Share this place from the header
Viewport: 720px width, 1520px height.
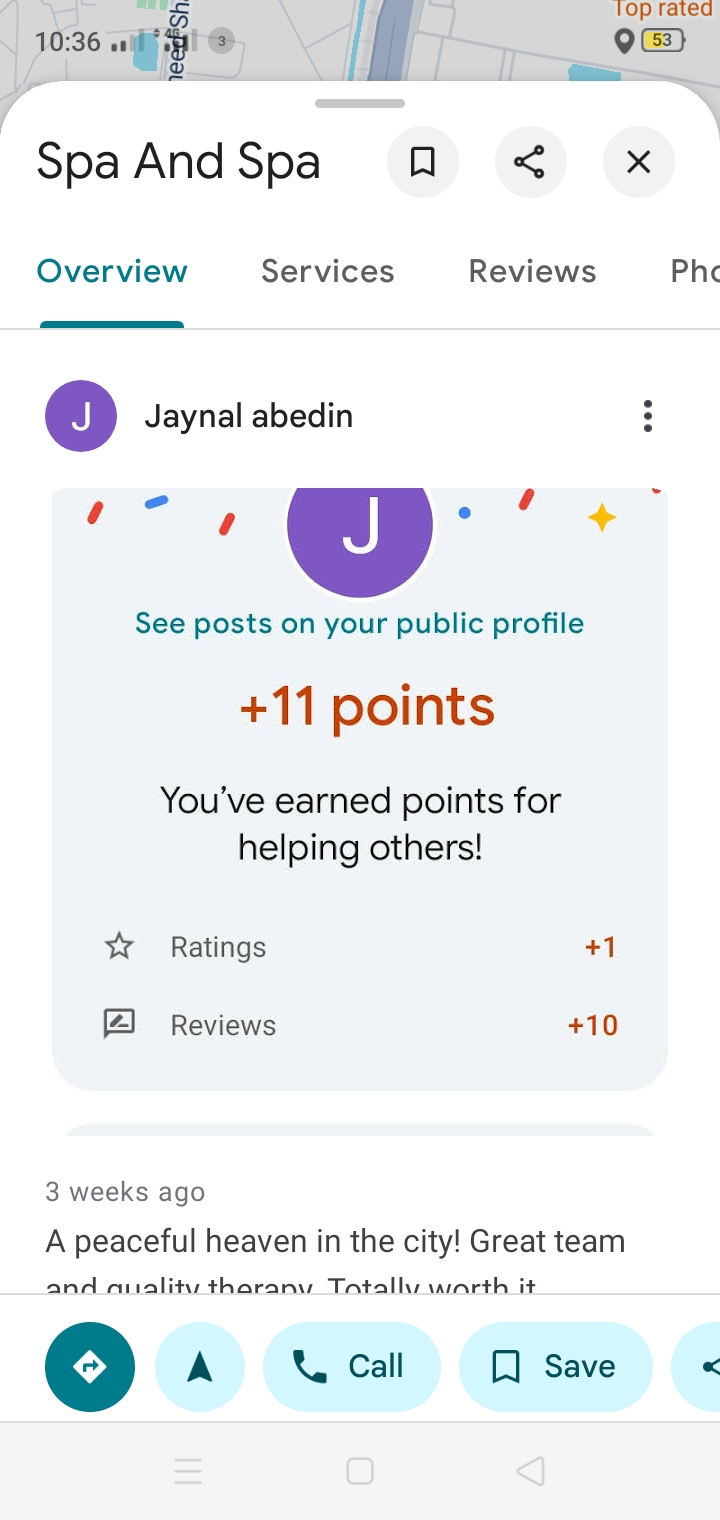(x=530, y=162)
